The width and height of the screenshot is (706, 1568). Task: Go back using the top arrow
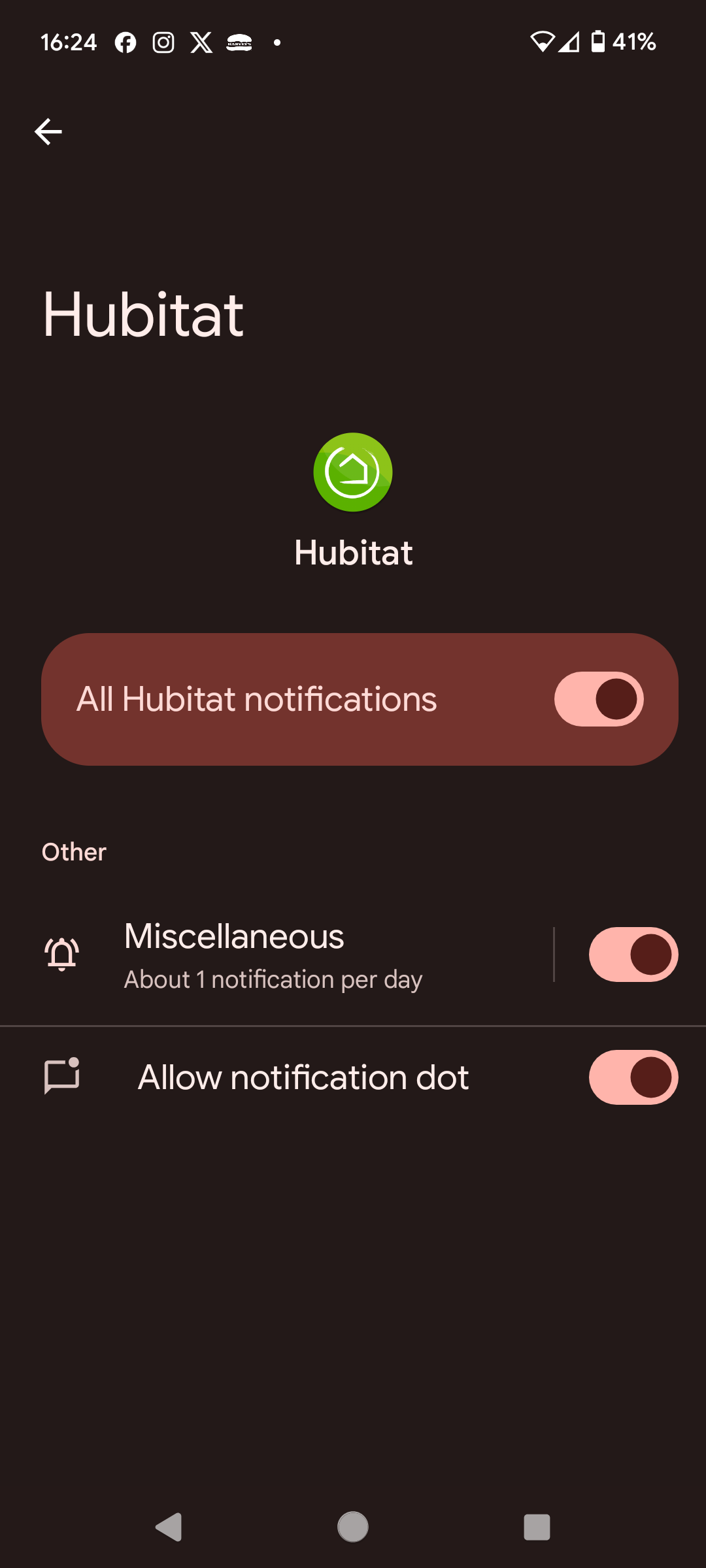(x=48, y=132)
